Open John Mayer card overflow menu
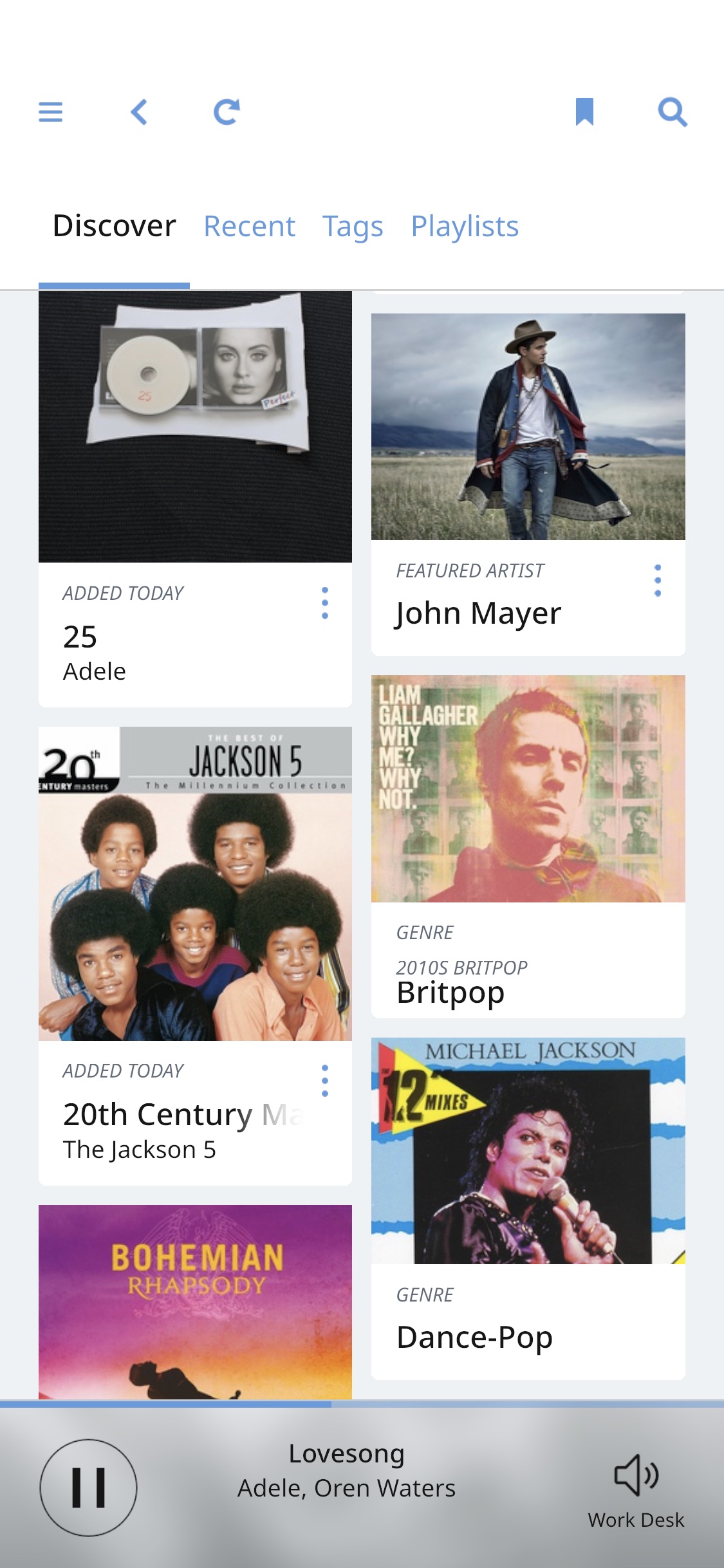 [657, 581]
